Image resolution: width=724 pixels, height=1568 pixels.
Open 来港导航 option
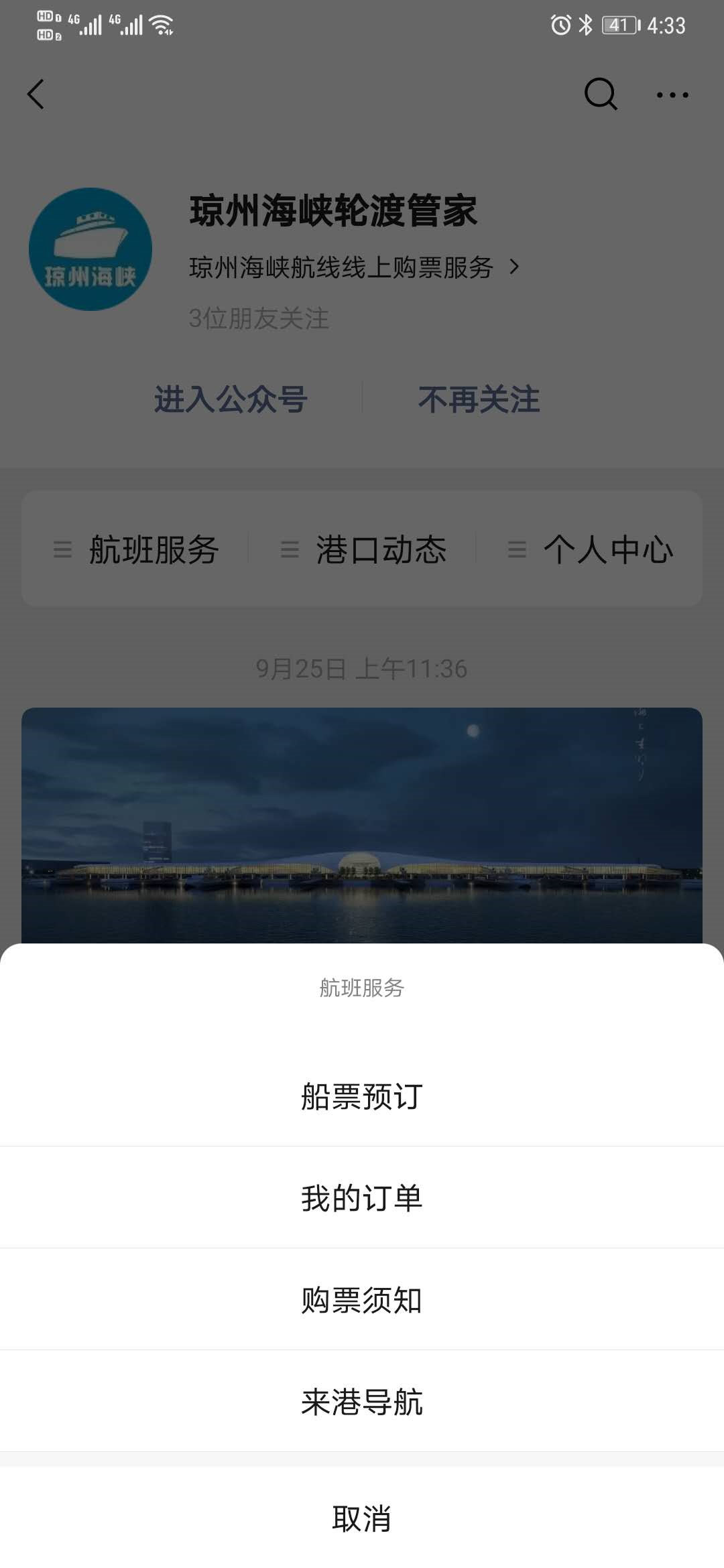[362, 1401]
